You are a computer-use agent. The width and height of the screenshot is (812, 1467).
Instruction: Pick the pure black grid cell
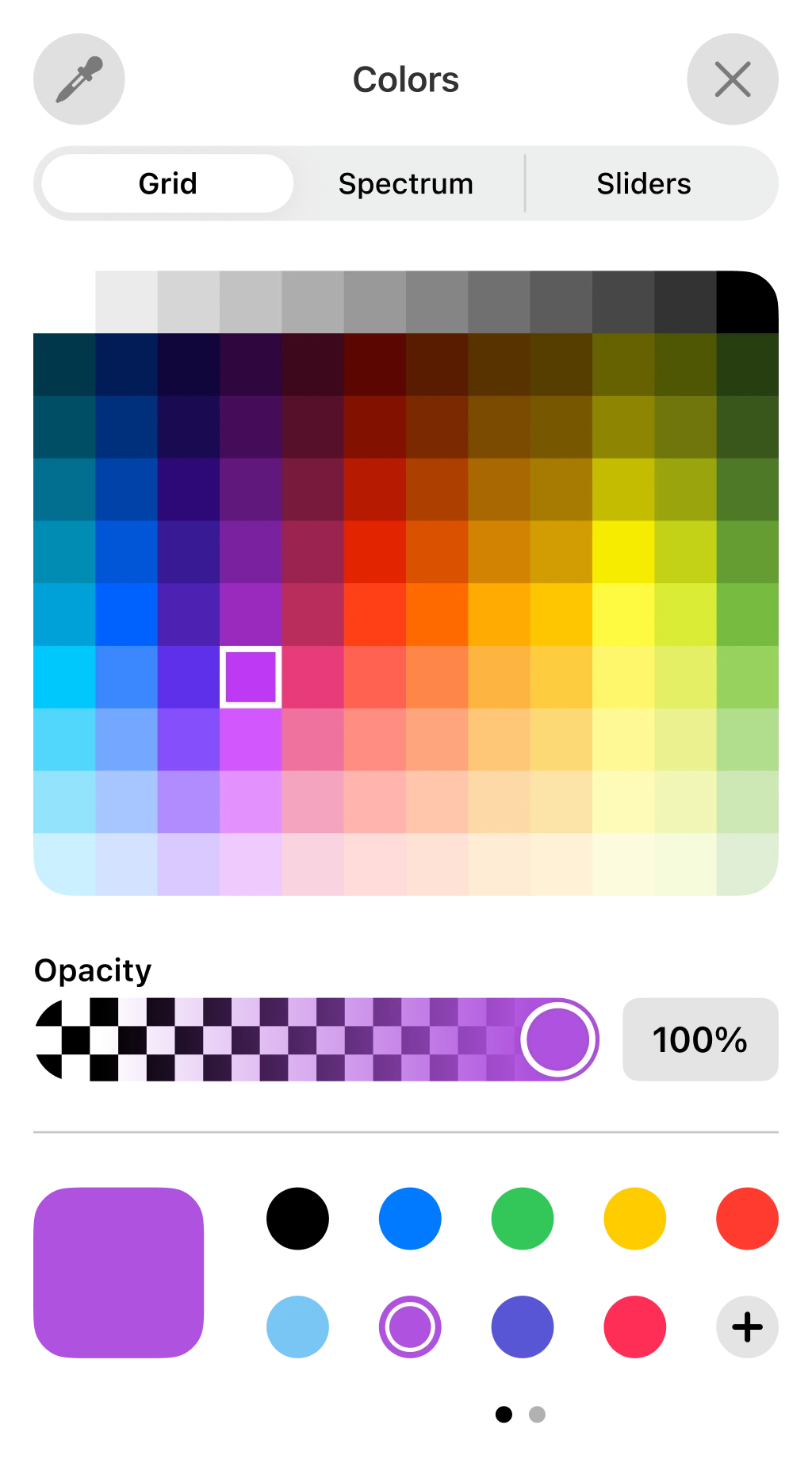[748, 302]
